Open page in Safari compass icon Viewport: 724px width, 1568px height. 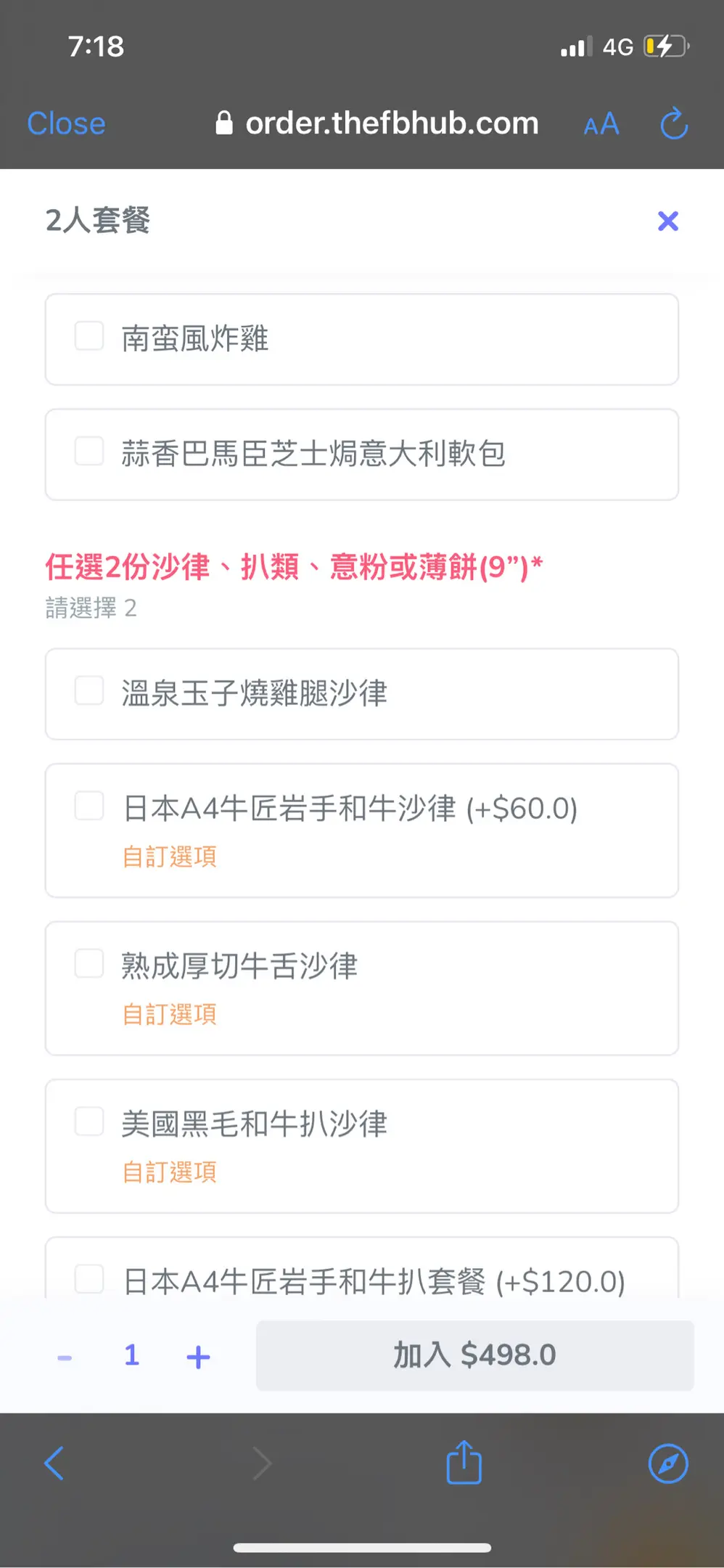point(668,1463)
